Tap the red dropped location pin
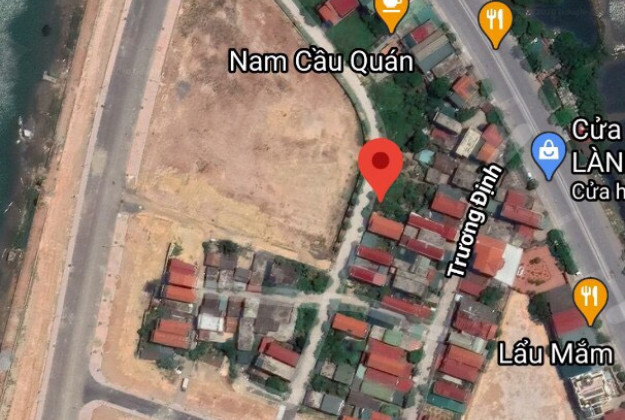The image size is (625, 420). tap(380, 164)
